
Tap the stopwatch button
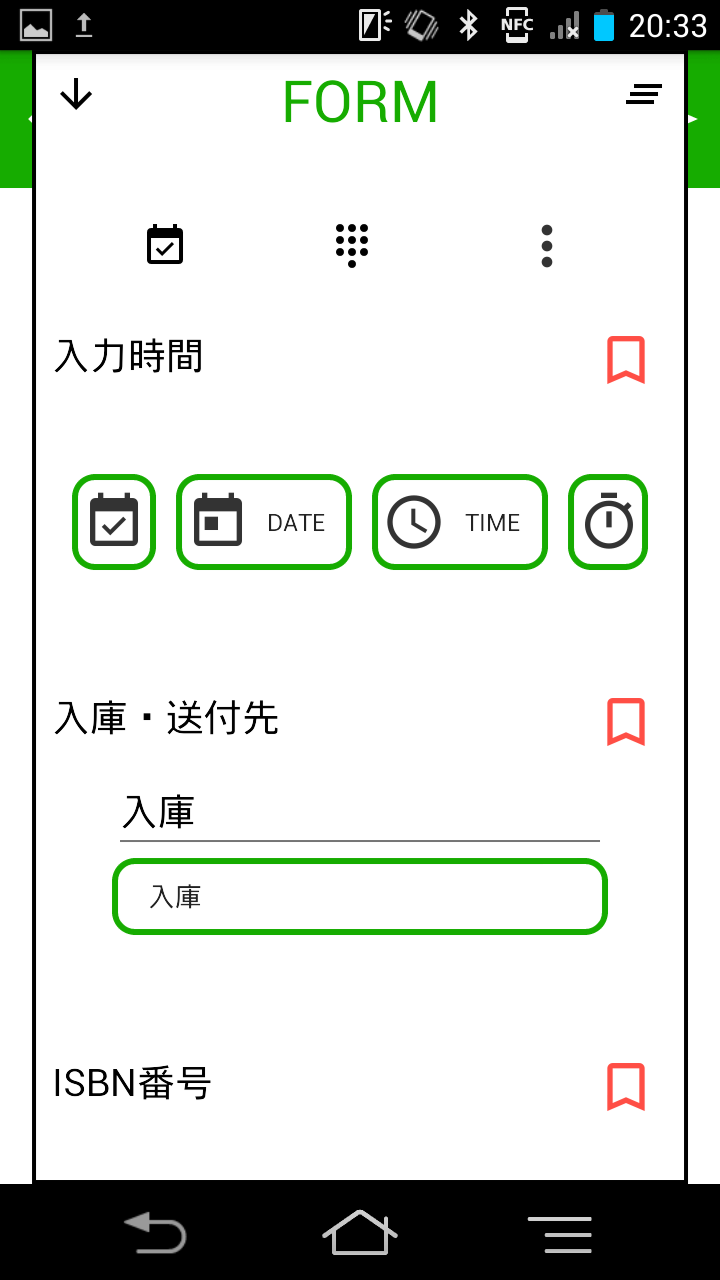tap(608, 522)
